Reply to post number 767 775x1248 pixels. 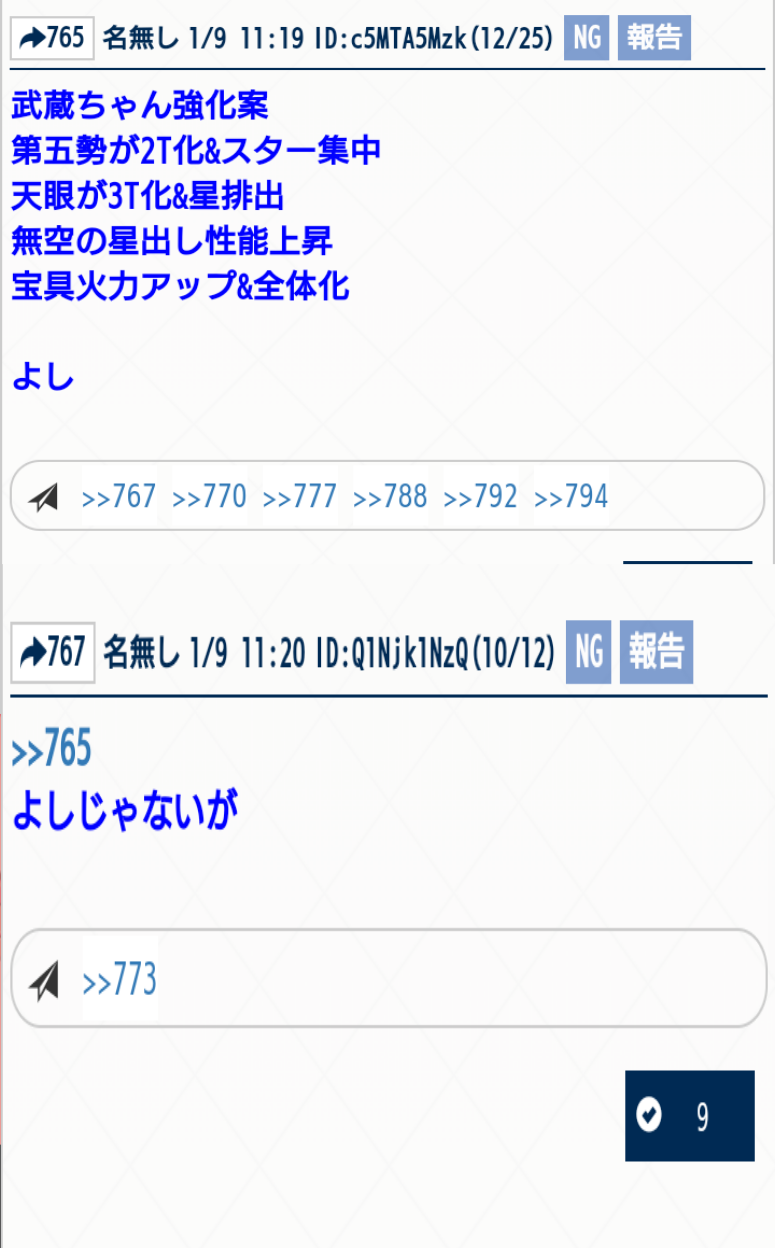point(53,654)
